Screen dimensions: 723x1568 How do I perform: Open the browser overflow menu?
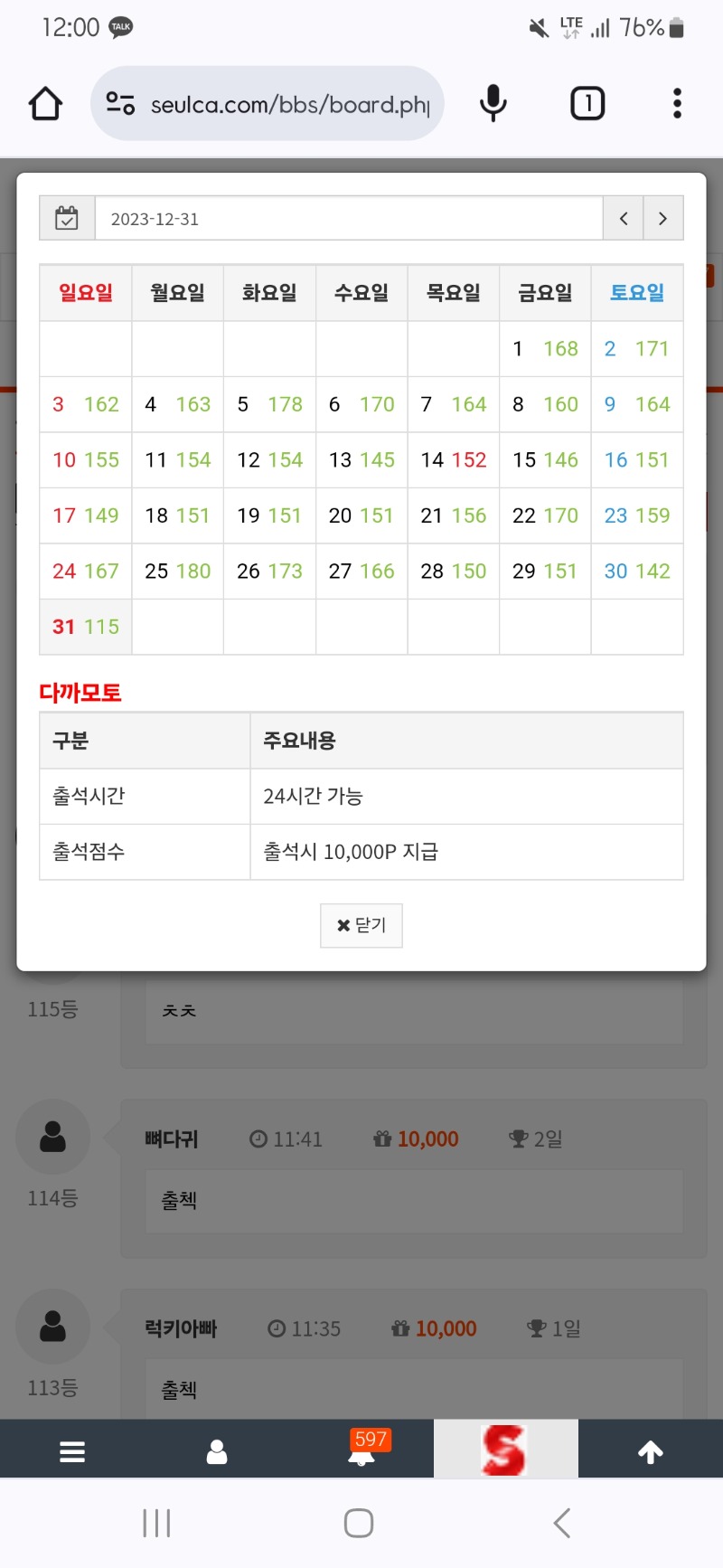677,103
